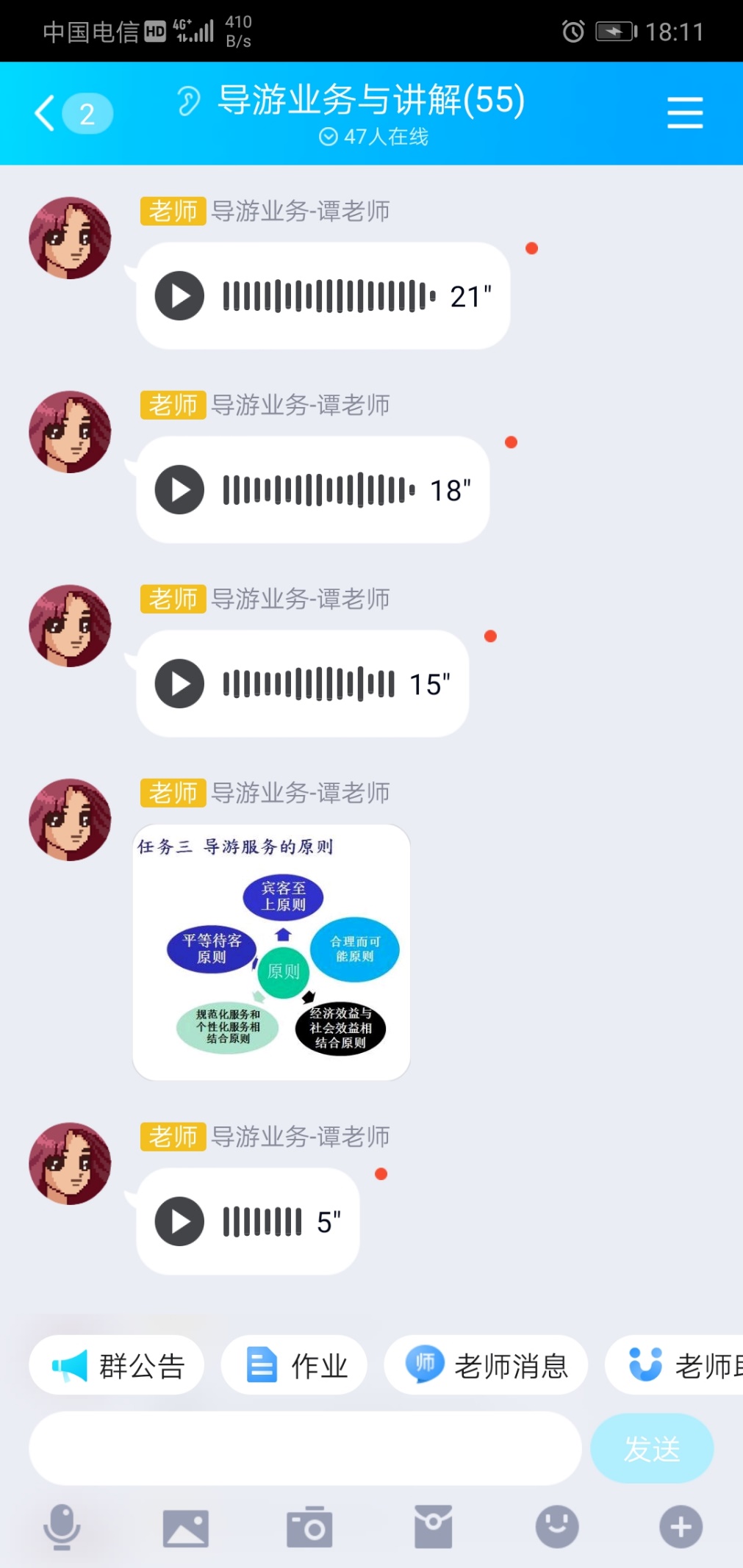Open the 作业 homework section
Viewport: 743px width, 1568px height.
[295, 1366]
